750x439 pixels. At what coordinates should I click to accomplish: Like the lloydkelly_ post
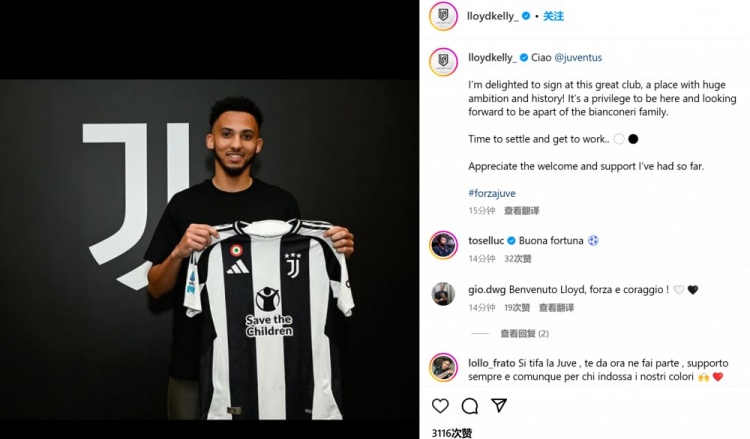coord(440,405)
